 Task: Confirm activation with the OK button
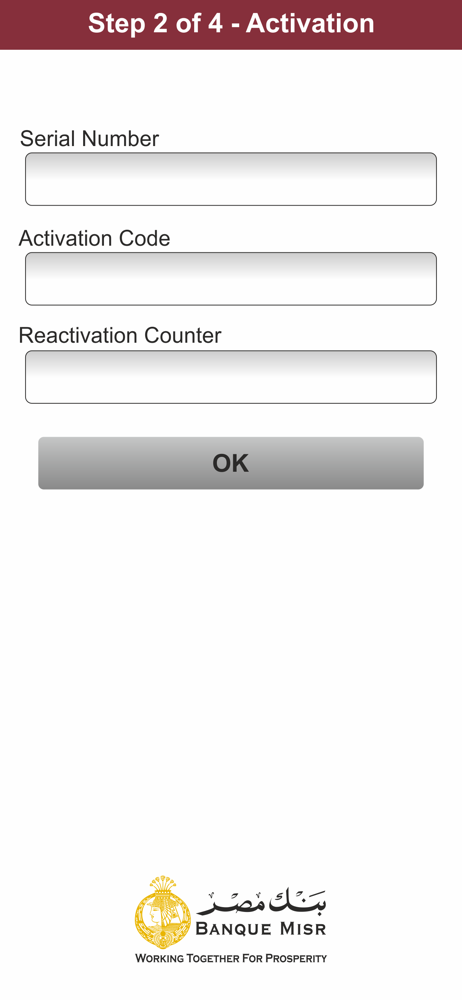(231, 463)
